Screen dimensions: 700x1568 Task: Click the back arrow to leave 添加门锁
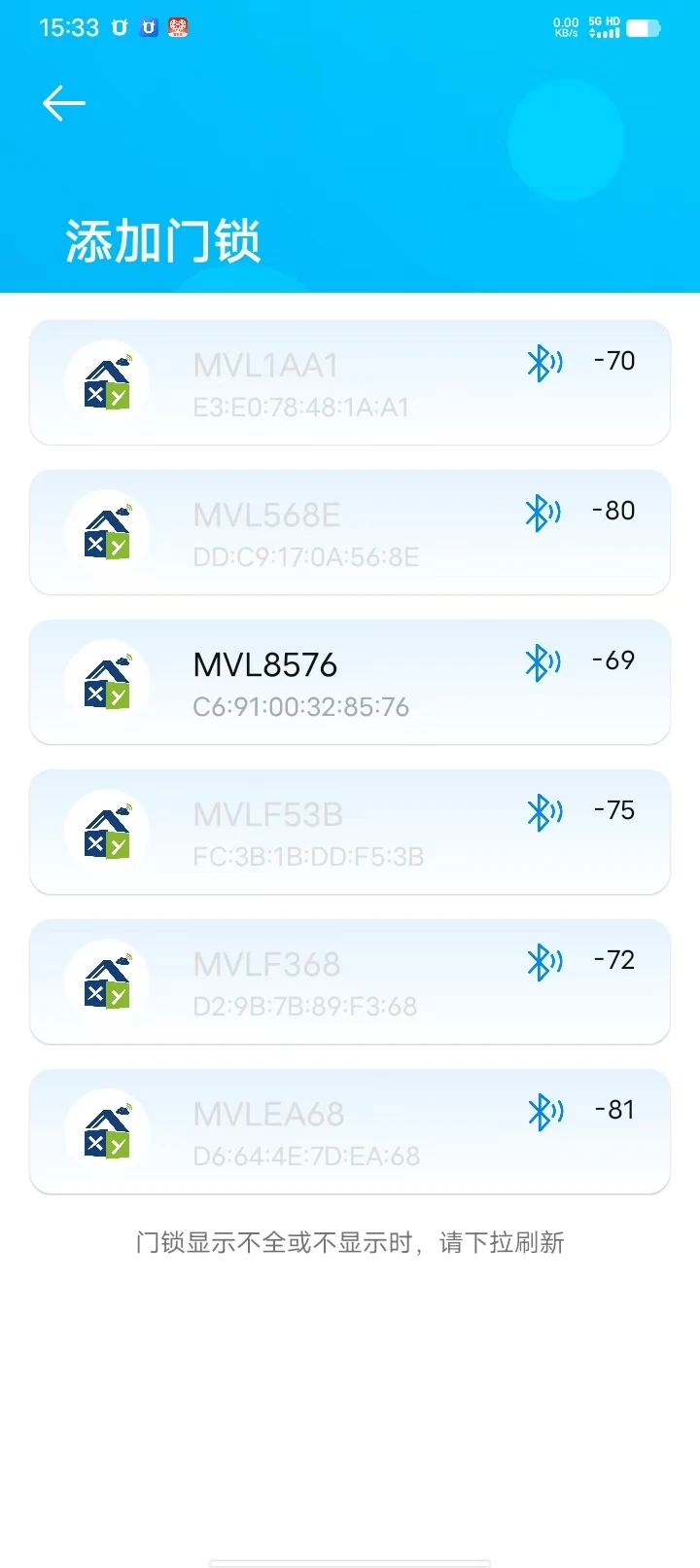pos(64,102)
